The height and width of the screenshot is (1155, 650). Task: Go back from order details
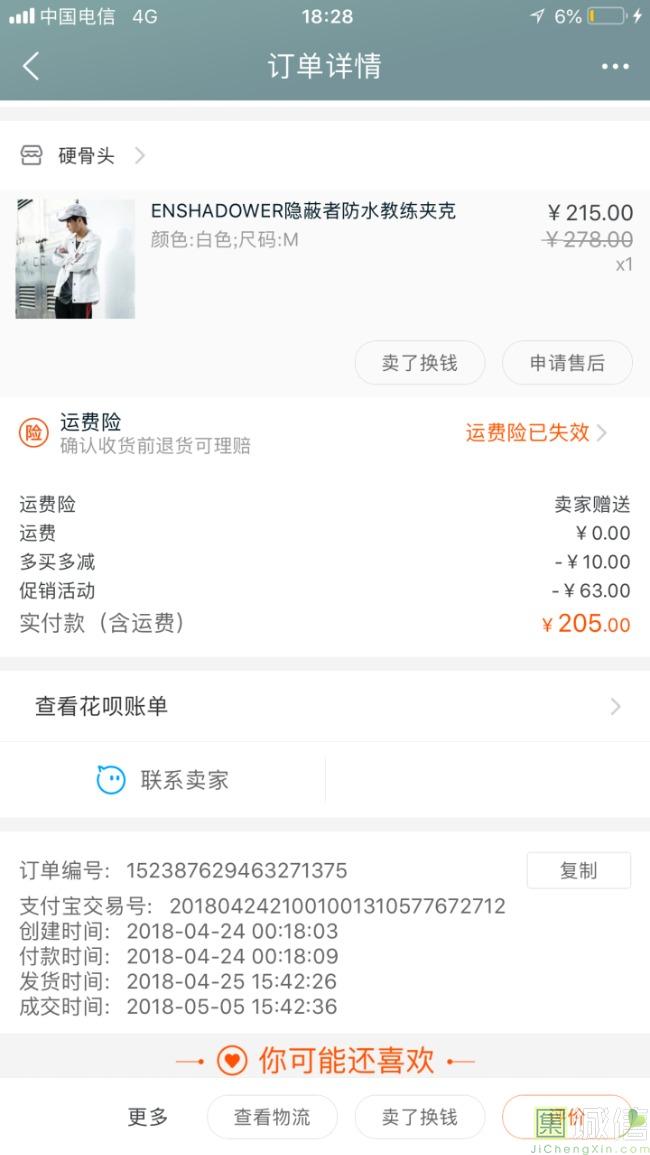[31, 67]
